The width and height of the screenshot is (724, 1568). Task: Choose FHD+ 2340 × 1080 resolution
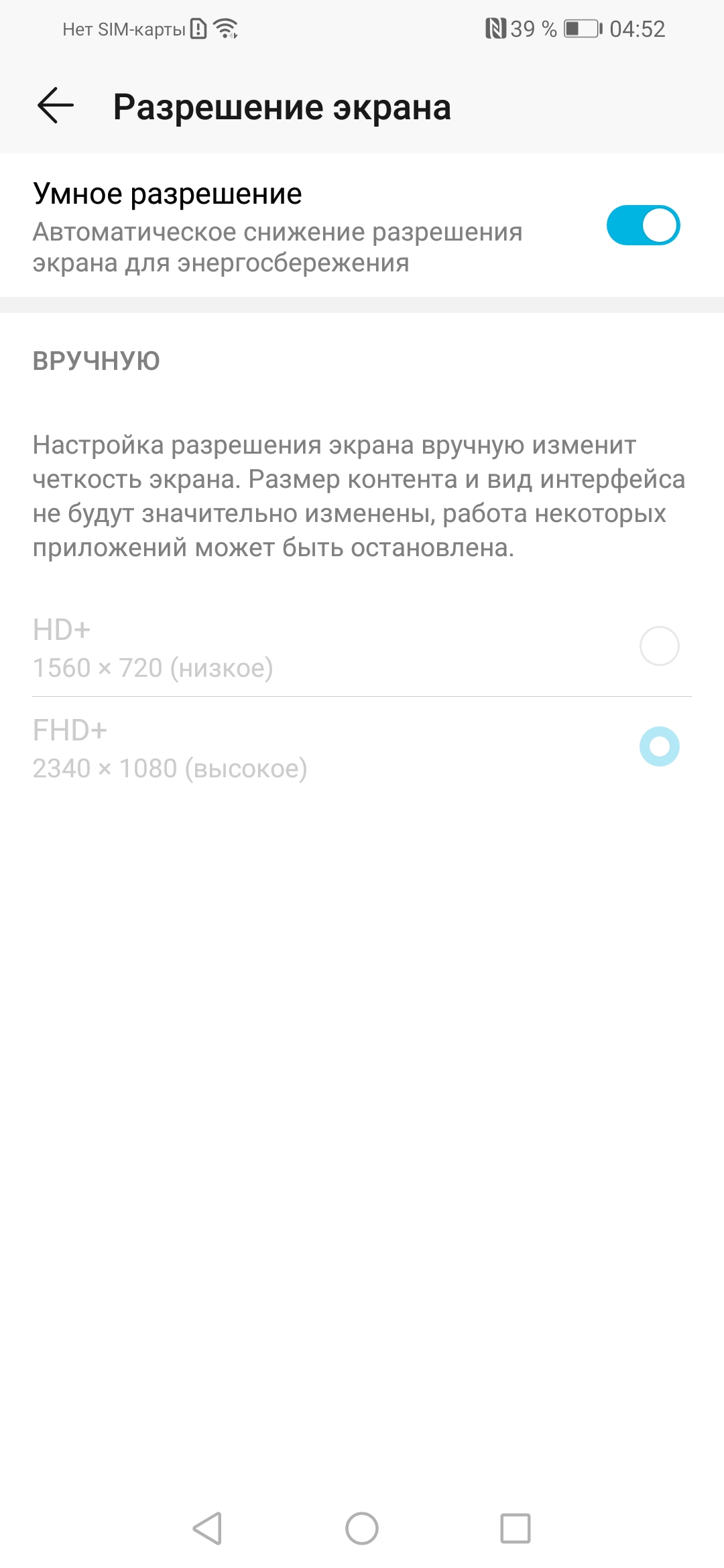659,746
